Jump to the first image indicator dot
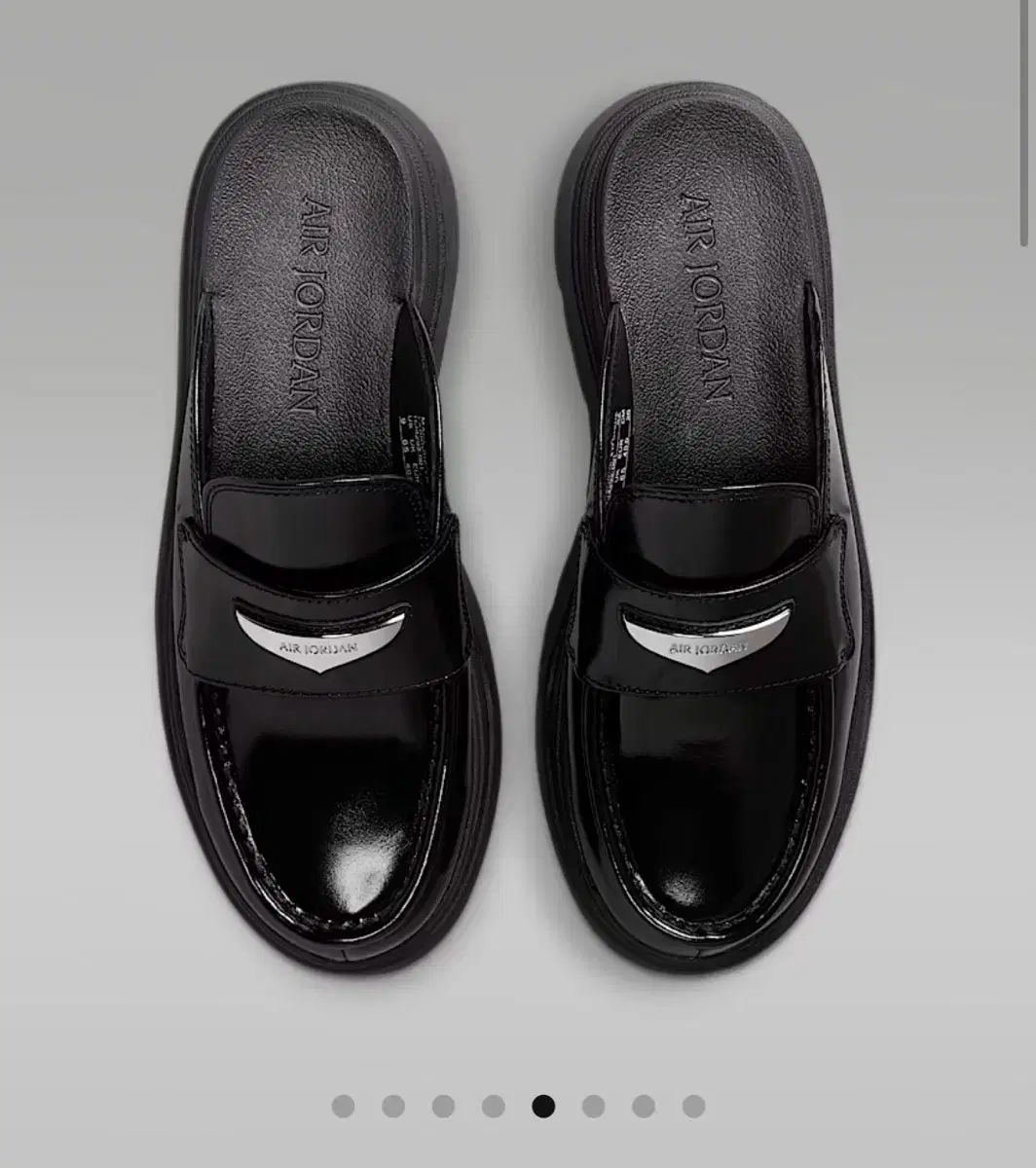1036x1168 pixels. (343, 1106)
